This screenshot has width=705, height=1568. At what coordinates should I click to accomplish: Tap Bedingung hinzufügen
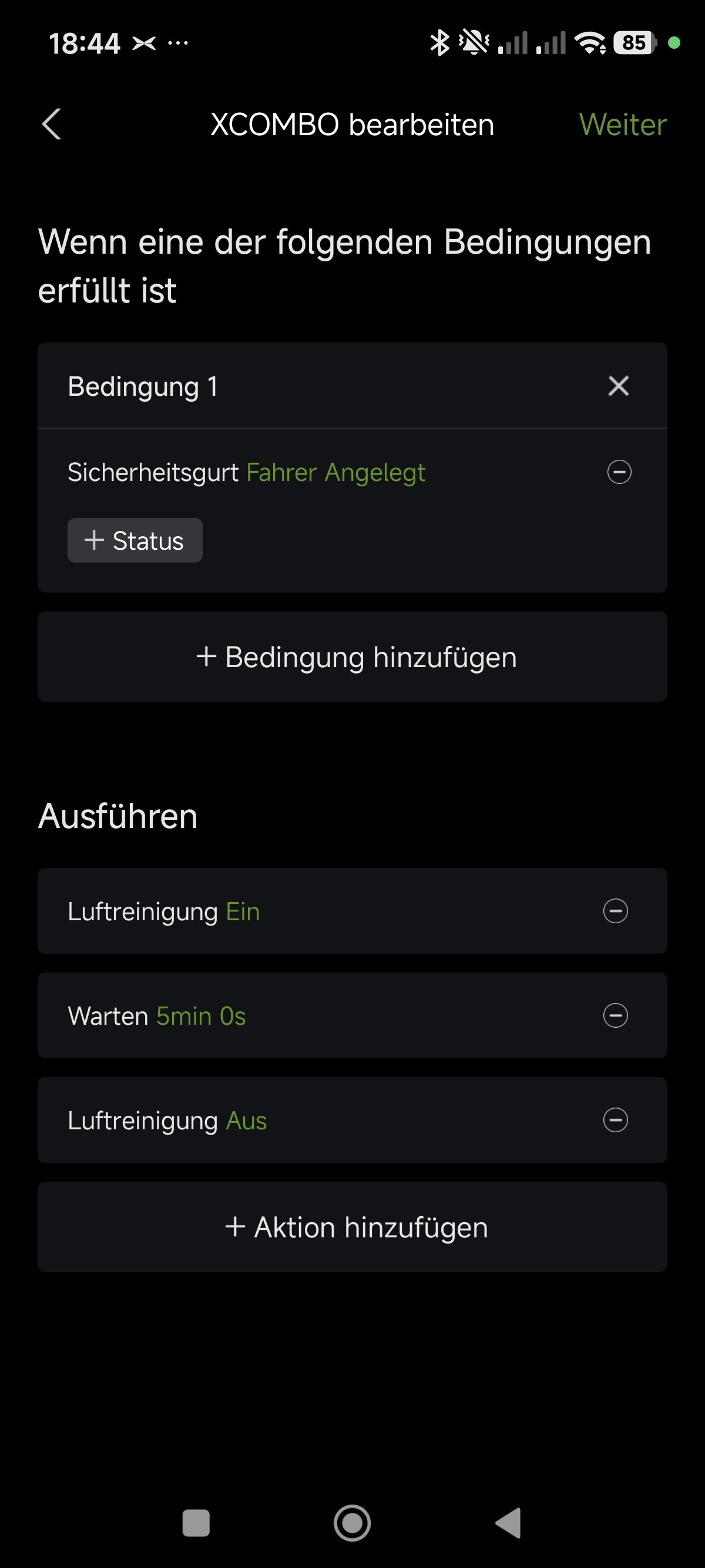pyautogui.click(x=352, y=657)
